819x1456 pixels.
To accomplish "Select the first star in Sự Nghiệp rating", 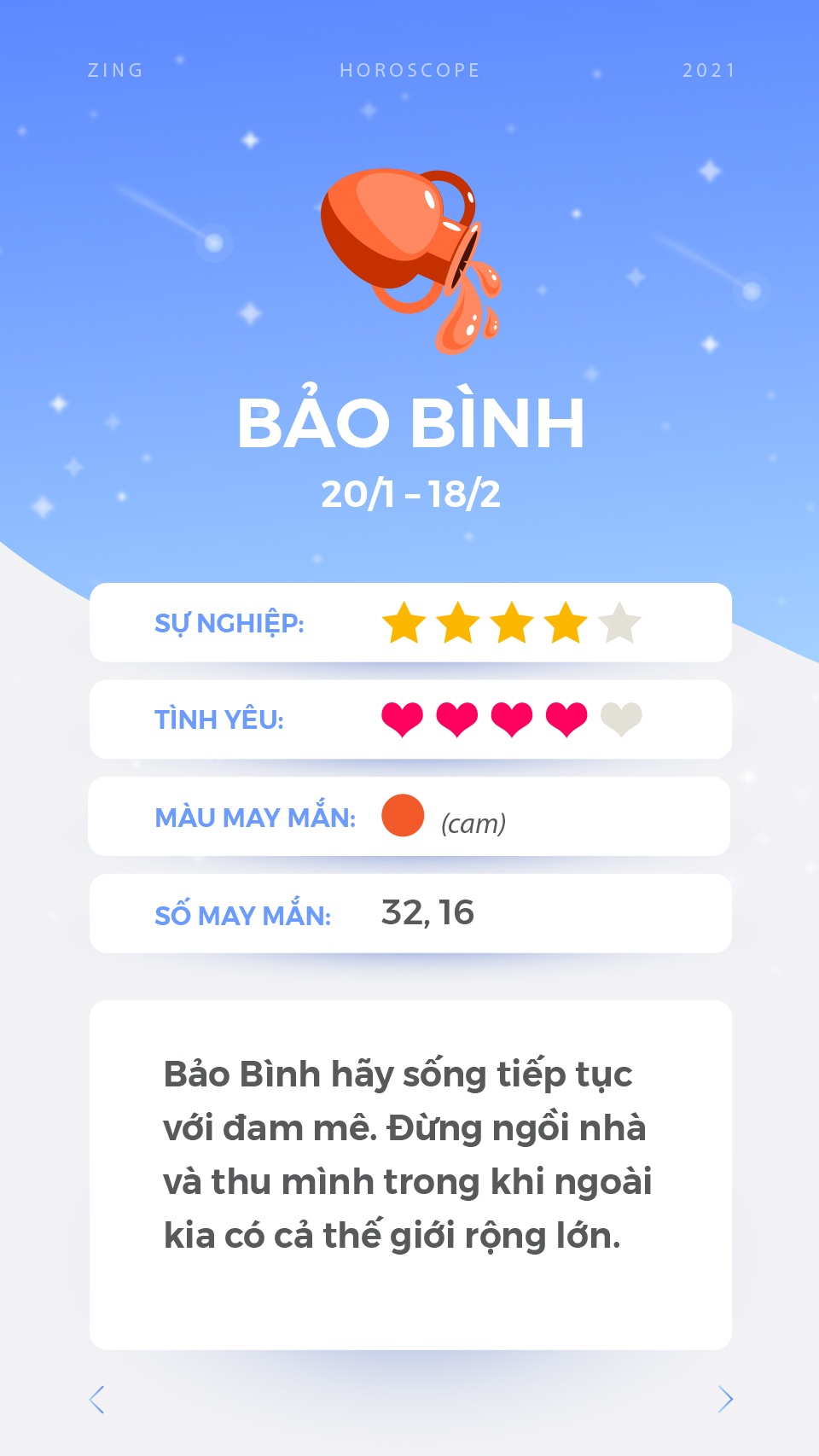I will (405, 622).
